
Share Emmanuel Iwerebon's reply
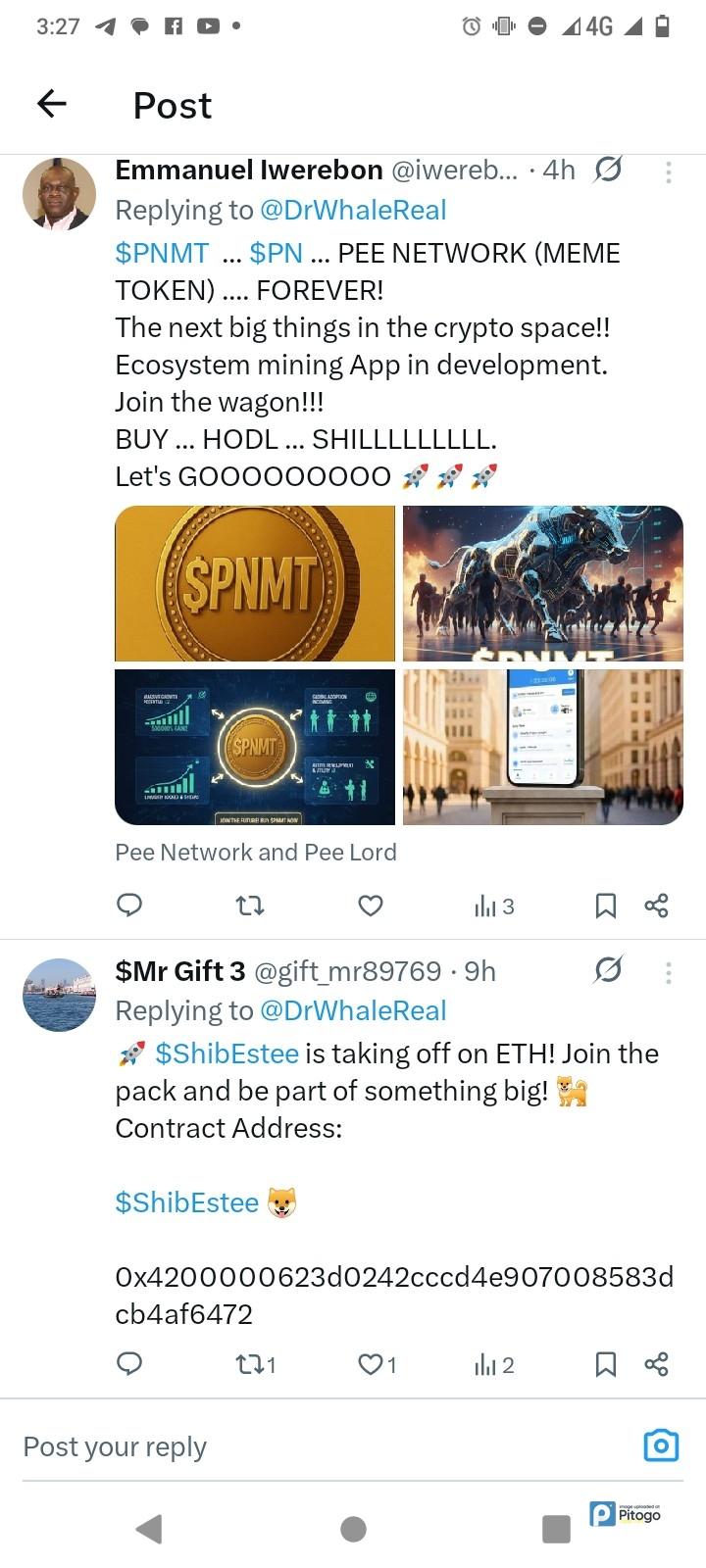point(656,906)
